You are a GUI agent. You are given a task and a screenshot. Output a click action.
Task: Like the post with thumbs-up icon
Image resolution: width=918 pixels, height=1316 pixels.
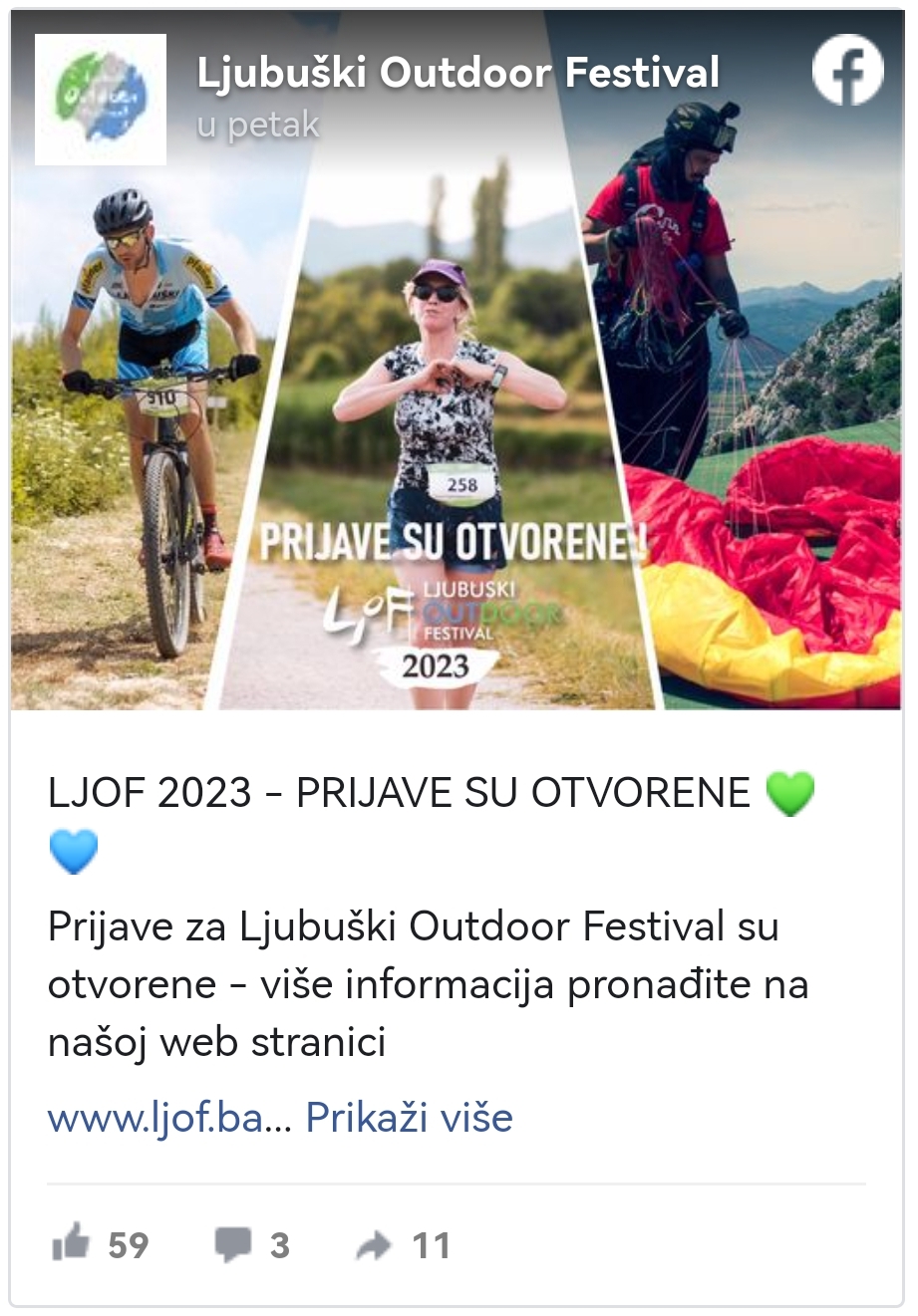(72, 1244)
